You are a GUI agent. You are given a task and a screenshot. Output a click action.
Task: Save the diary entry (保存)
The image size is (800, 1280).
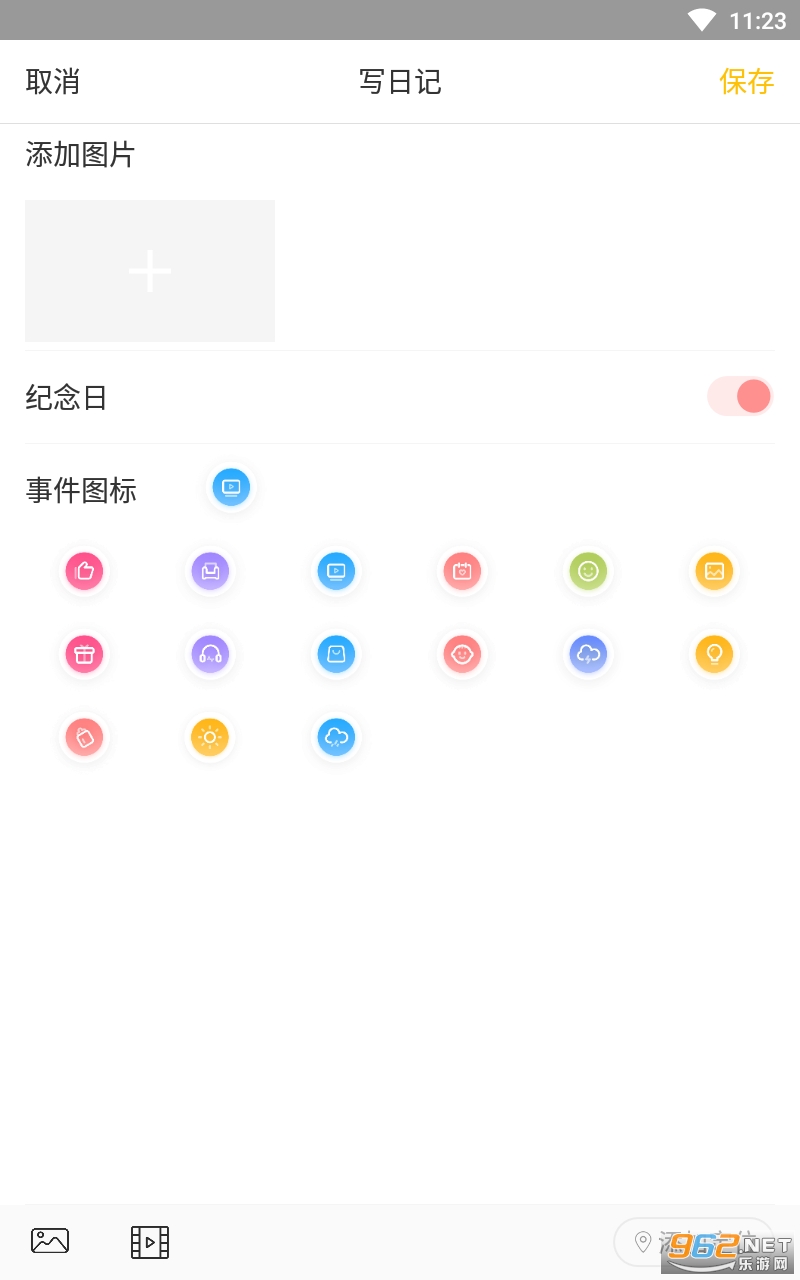coord(746,81)
